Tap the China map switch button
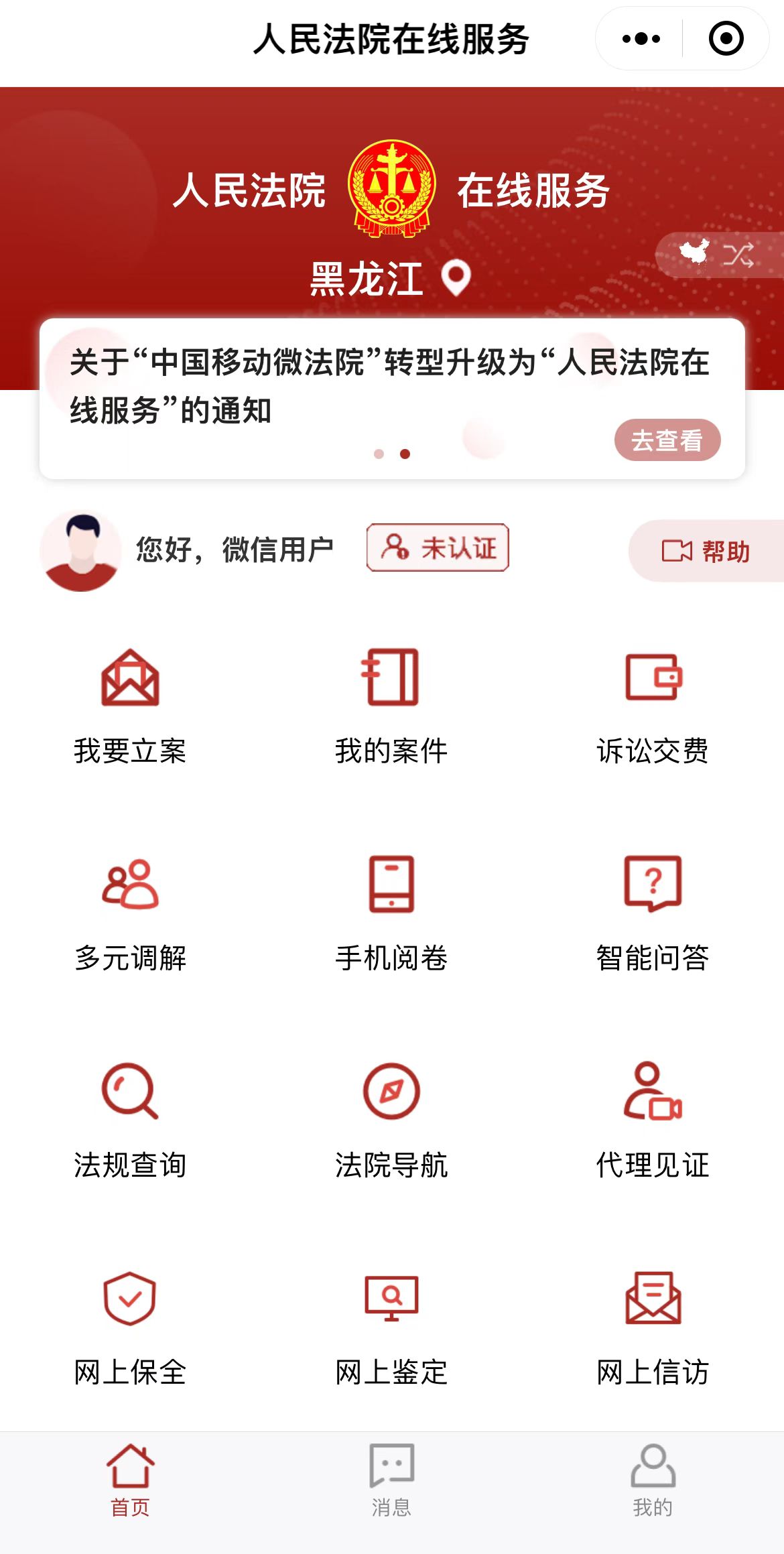 (717, 255)
